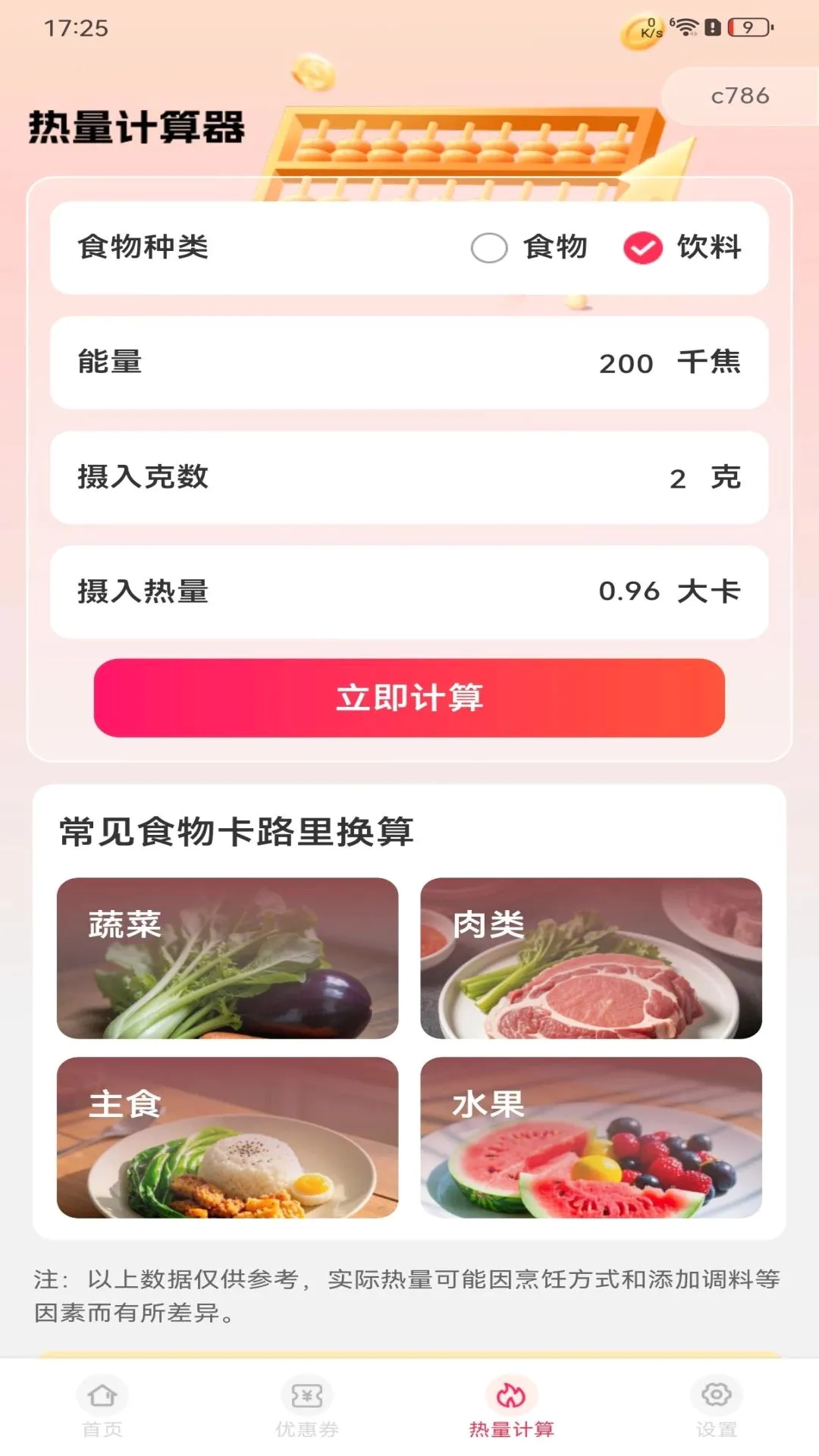Screen dimensions: 819x1456
Task: Tap the 立即计算 button
Action: point(409,698)
